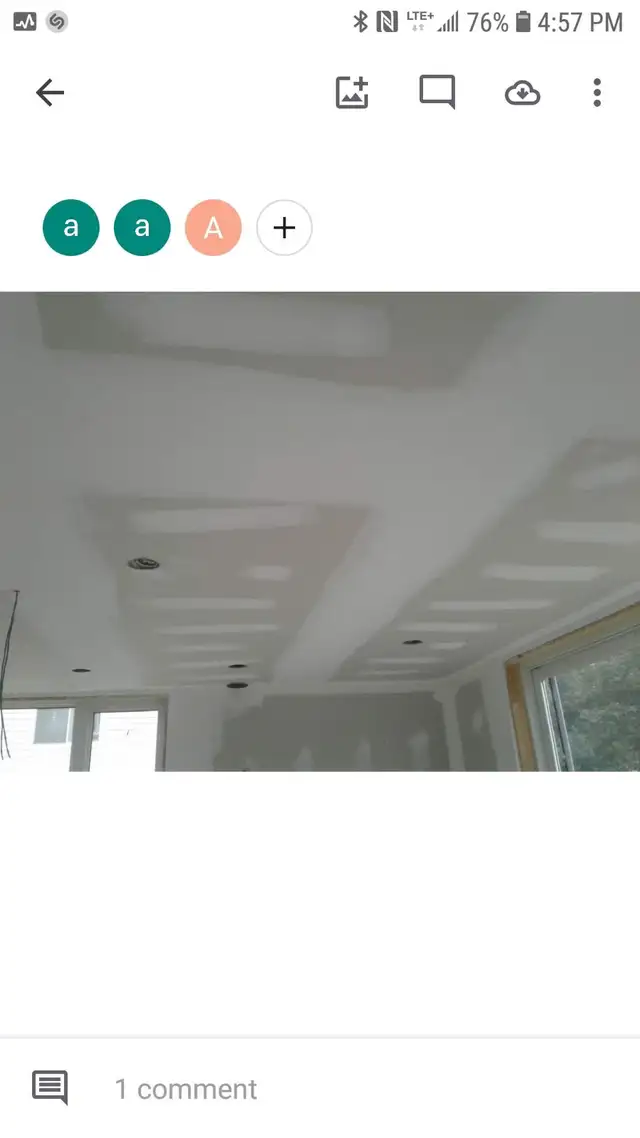Open the overflow menu
The height and width of the screenshot is (1138, 640).
[597, 93]
